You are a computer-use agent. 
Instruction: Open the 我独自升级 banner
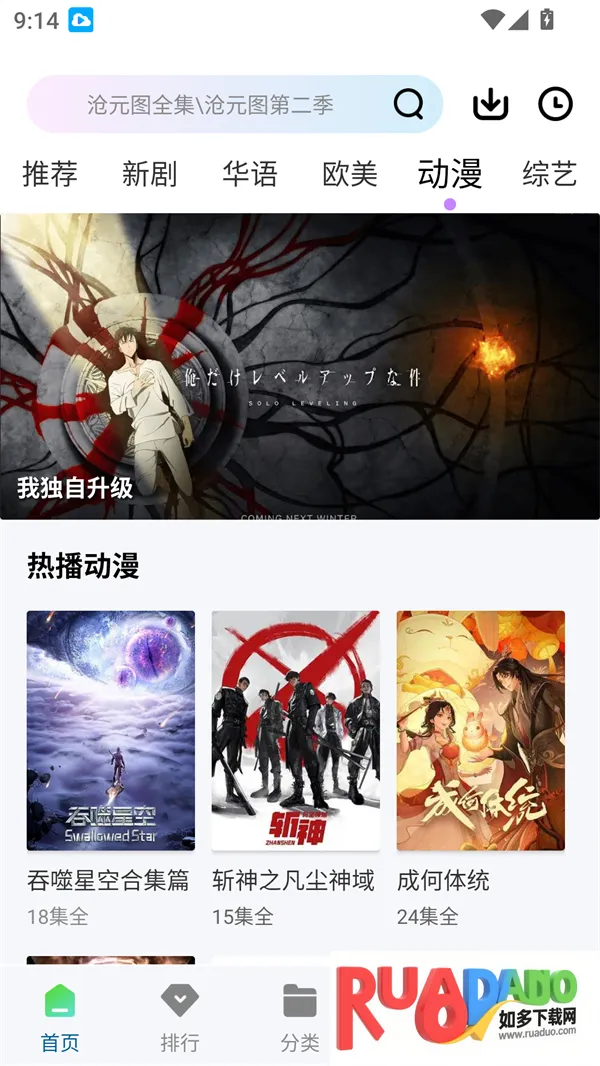(x=300, y=366)
